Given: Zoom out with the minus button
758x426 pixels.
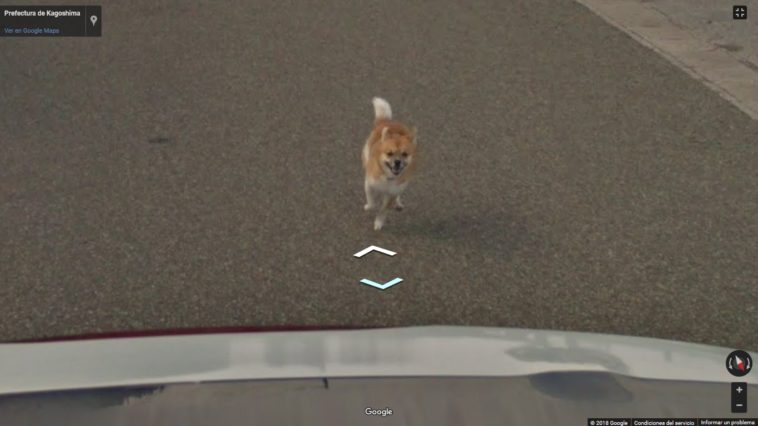Looking at the screenshot, I should [x=739, y=405].
